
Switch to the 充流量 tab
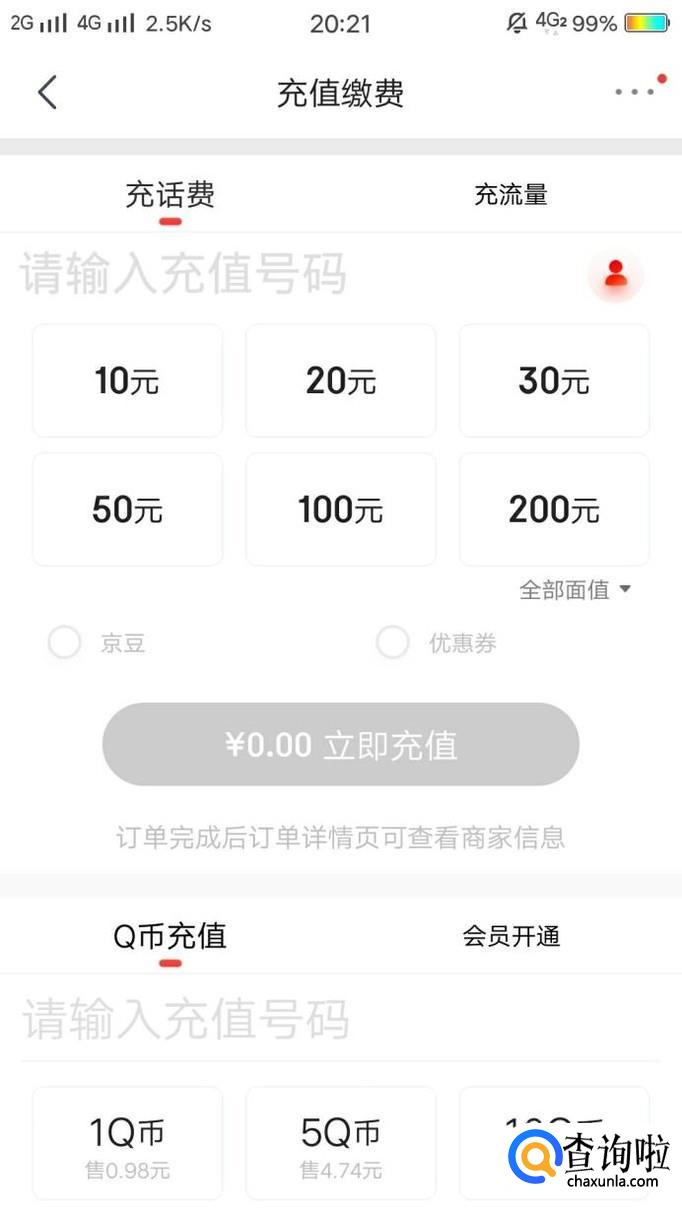[510, 195]
